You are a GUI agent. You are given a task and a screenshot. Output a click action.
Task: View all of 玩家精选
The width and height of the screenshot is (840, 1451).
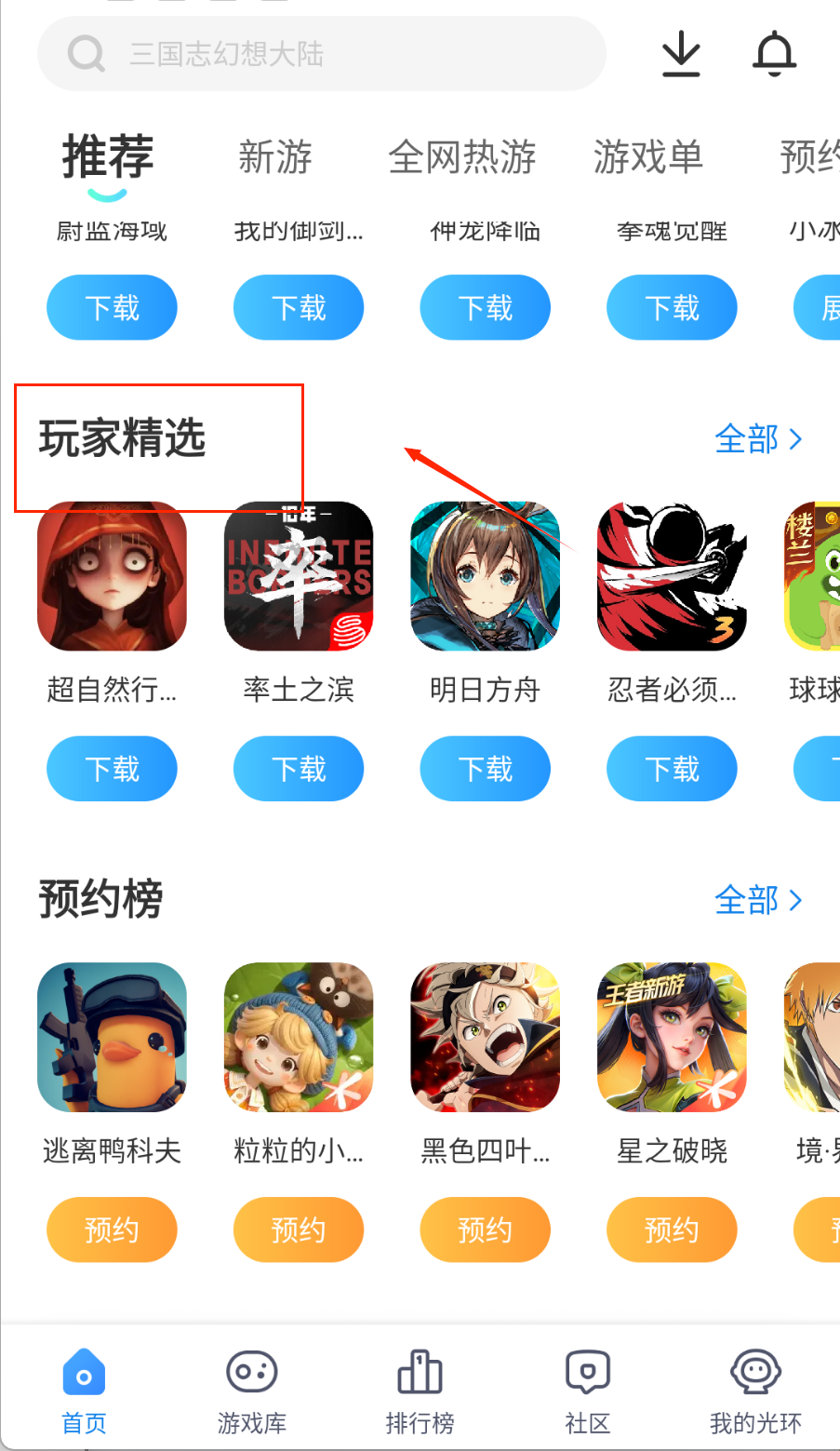(757, 438)
